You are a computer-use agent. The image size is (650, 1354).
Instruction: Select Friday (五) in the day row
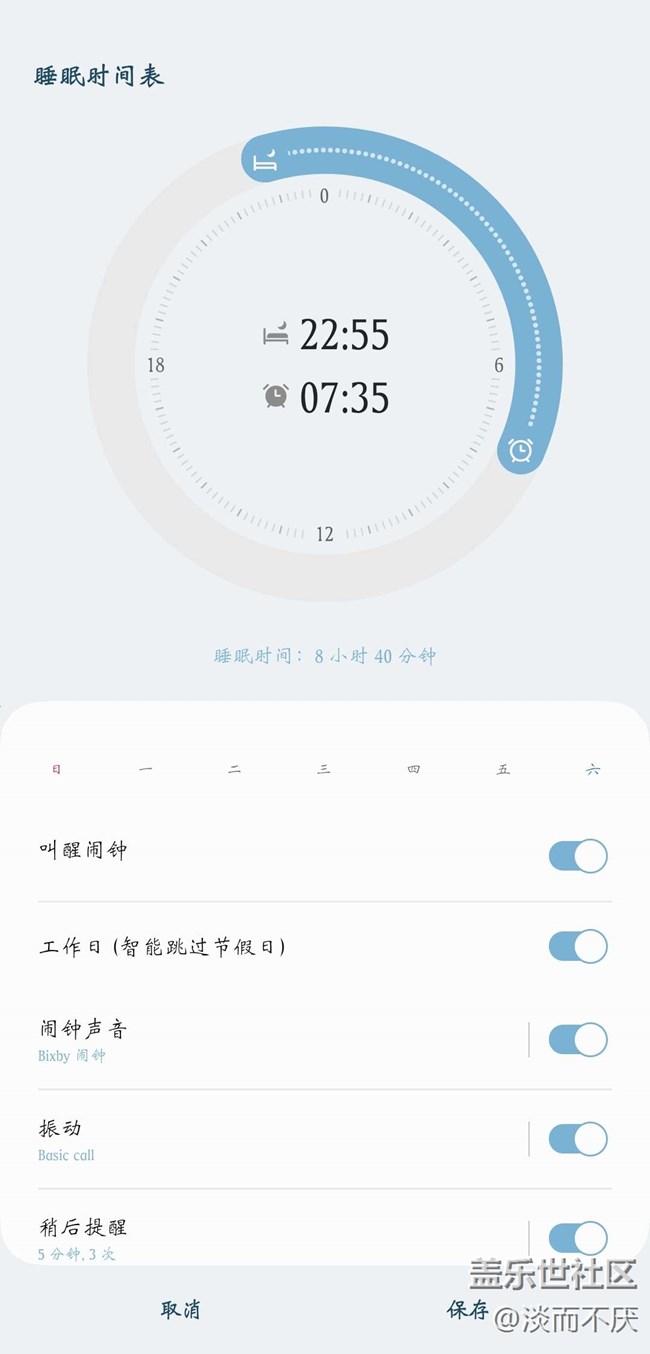click(503, 769)
